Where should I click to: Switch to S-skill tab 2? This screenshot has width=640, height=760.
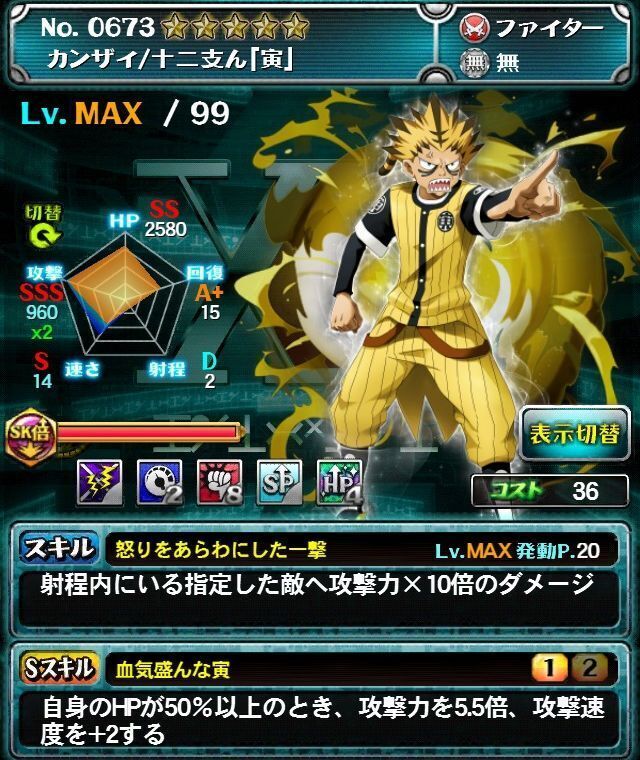point(590,668)
